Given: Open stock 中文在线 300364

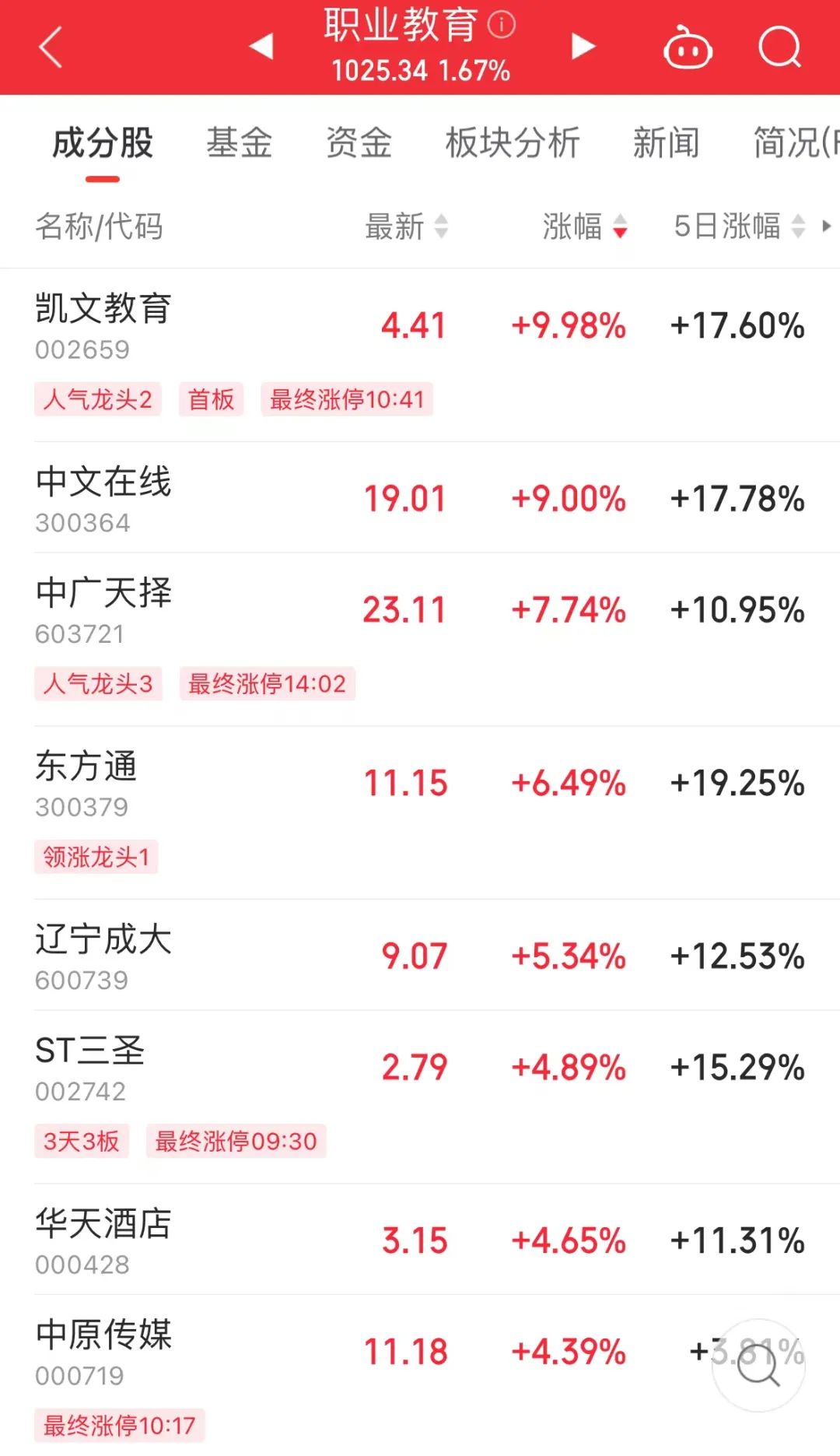Looking at the screenshot, I should point(103,499).
